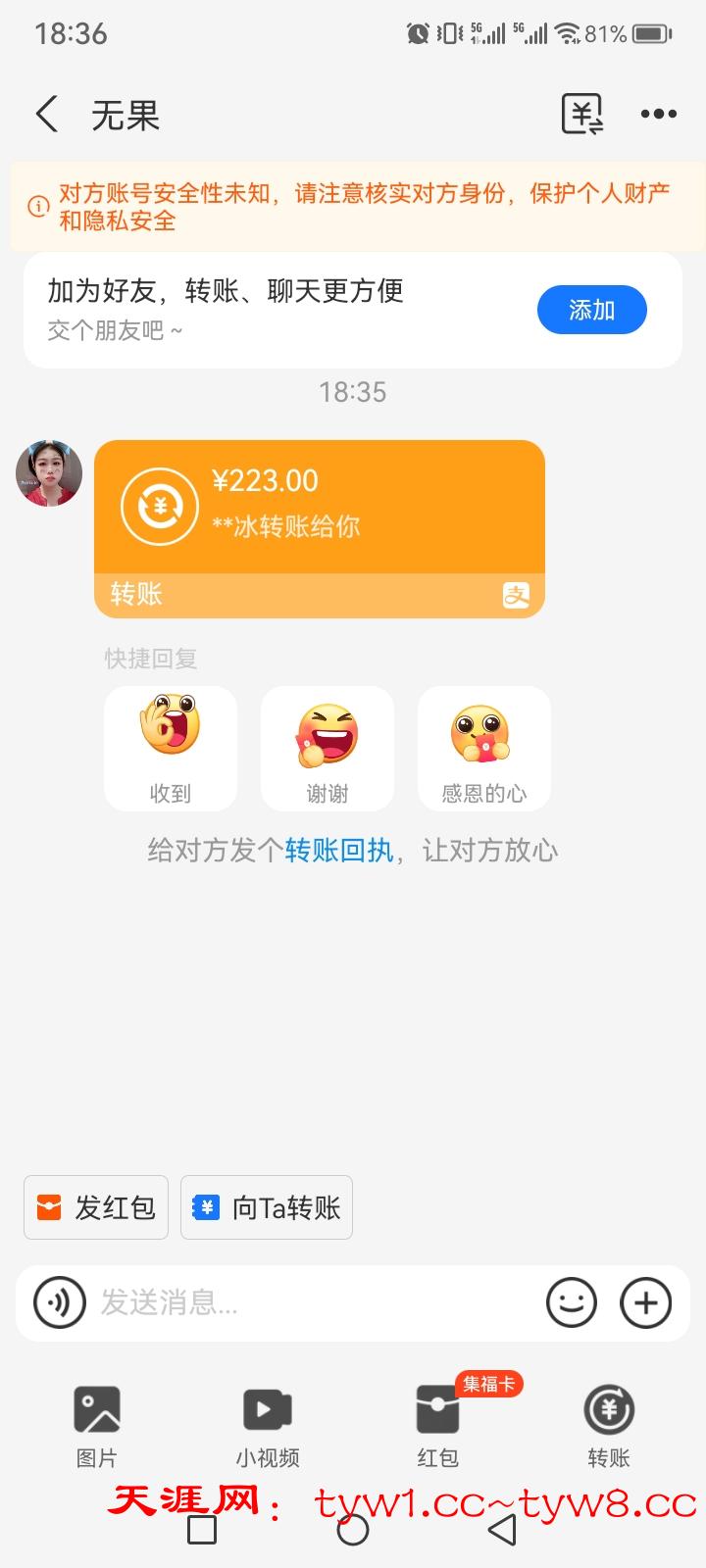Choose 小视频 to record a video

[267, 1426]
